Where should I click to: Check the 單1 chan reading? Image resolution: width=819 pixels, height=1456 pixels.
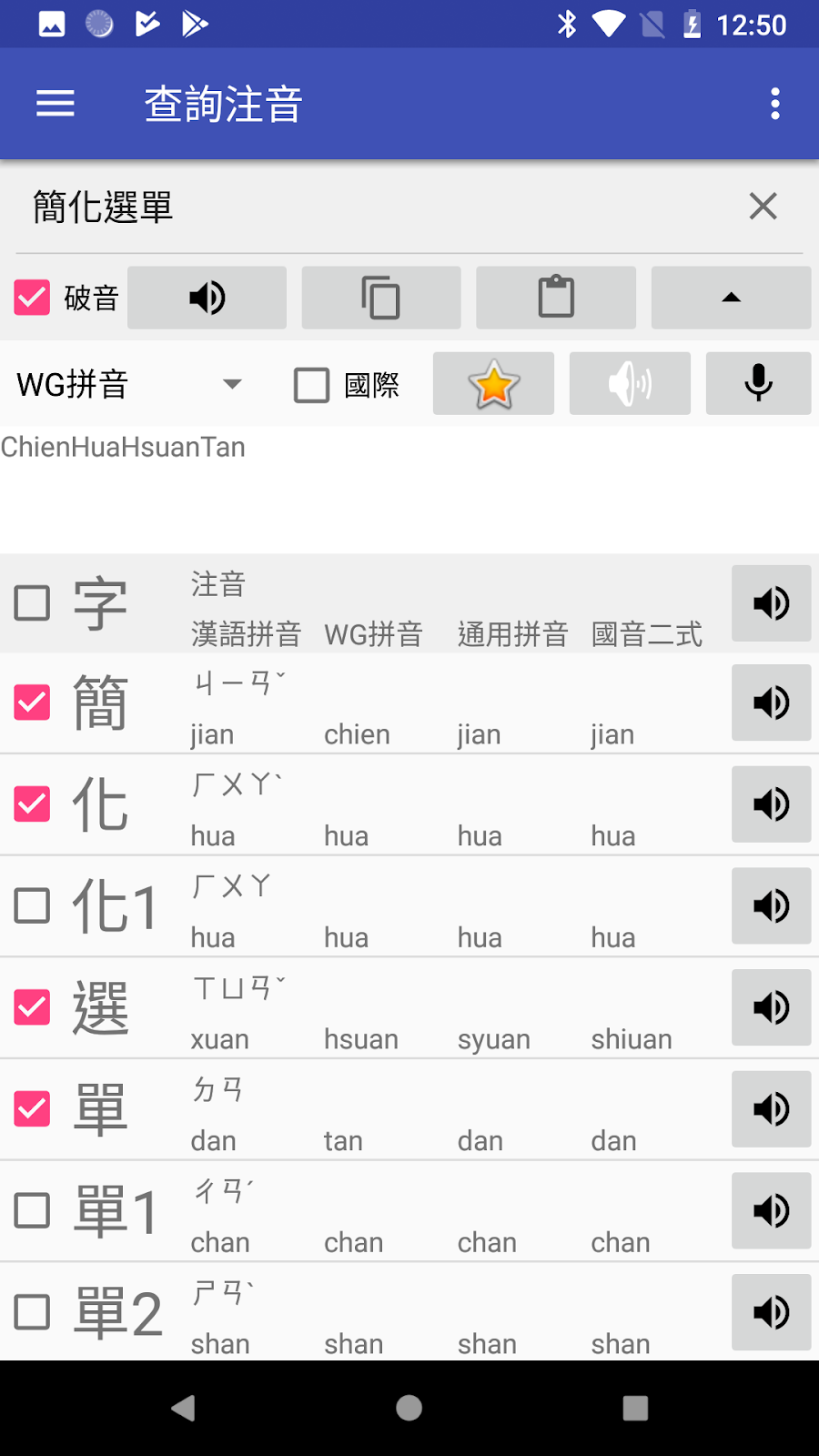point(33,1210)
